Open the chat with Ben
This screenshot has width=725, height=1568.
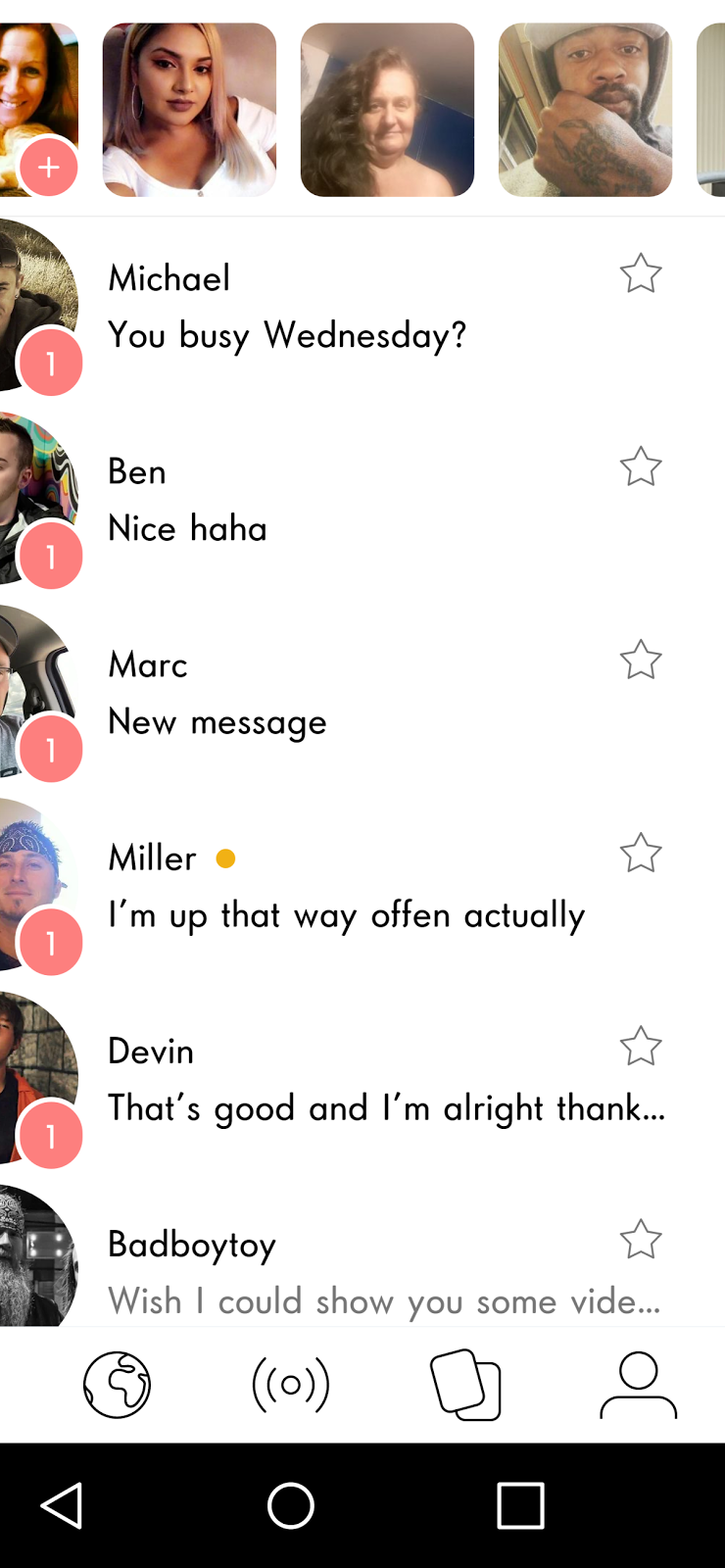click(x=362, y=499)
